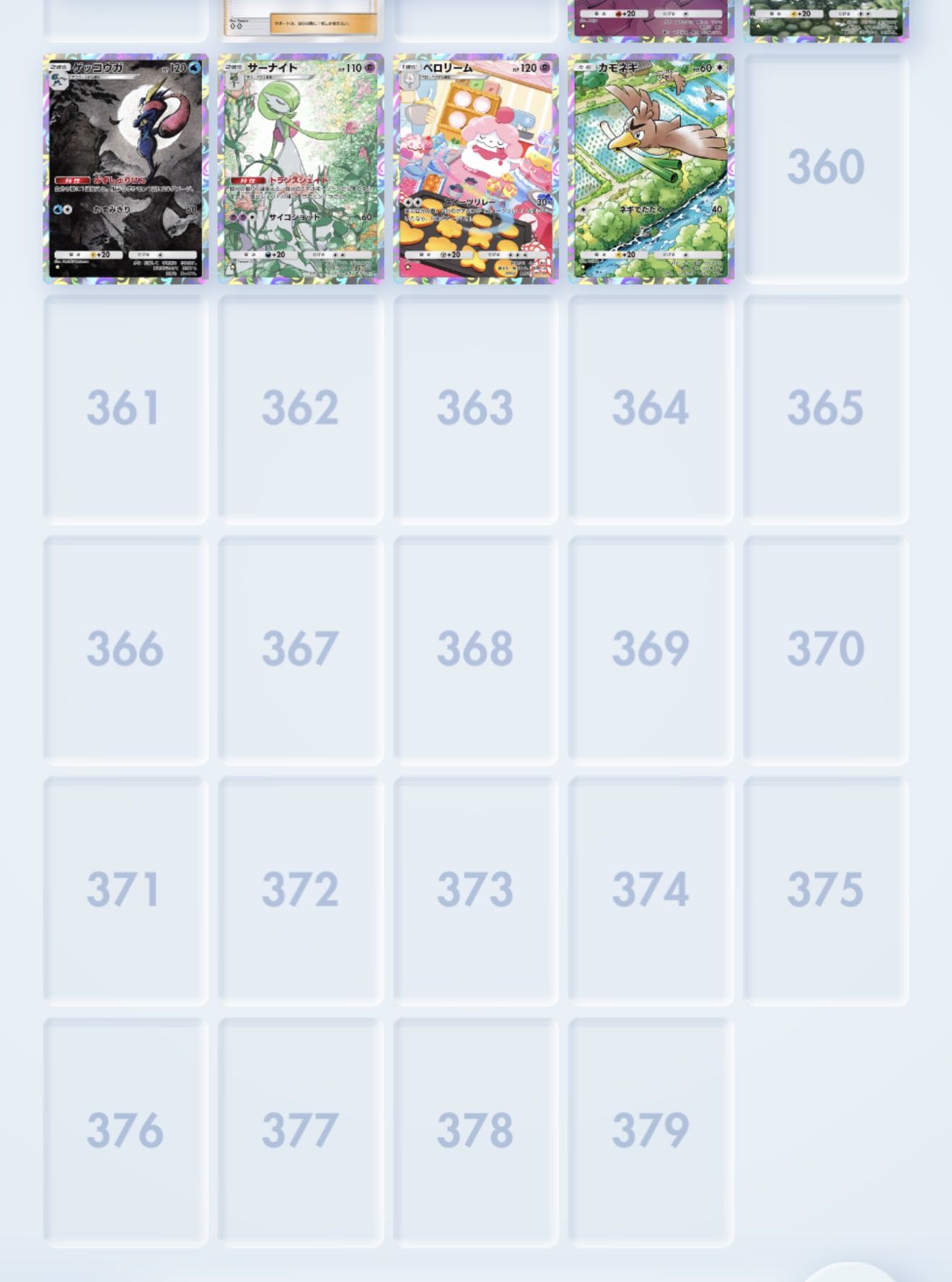The image size is (952, 1282).
Task: View the サーナイト card details
Action: [x=301, y=168]
